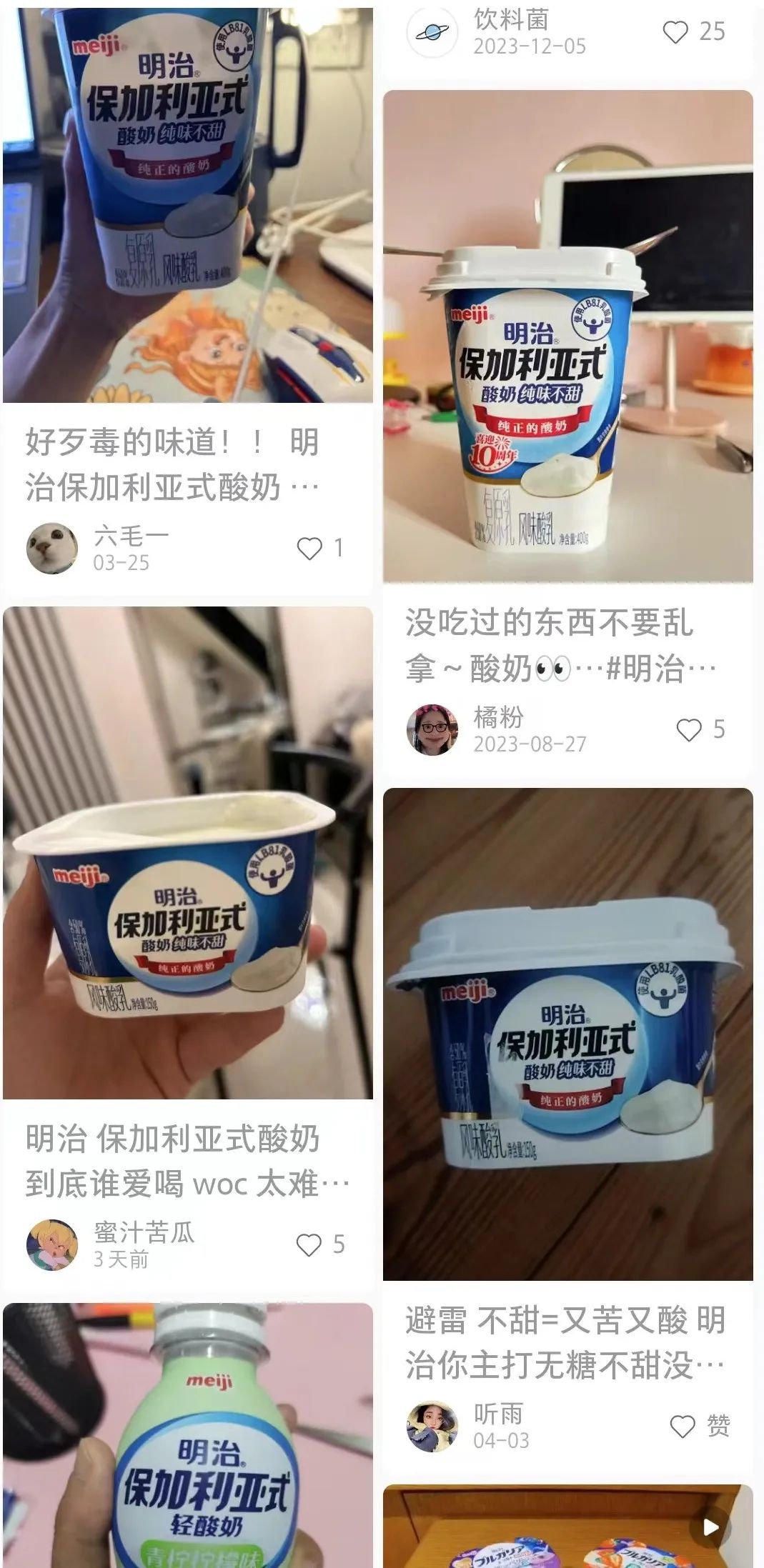Open post 明治 保加利亚式酸奶 到底谁爱喝
Screen dimensions: 764x1568
(187, 1161)
